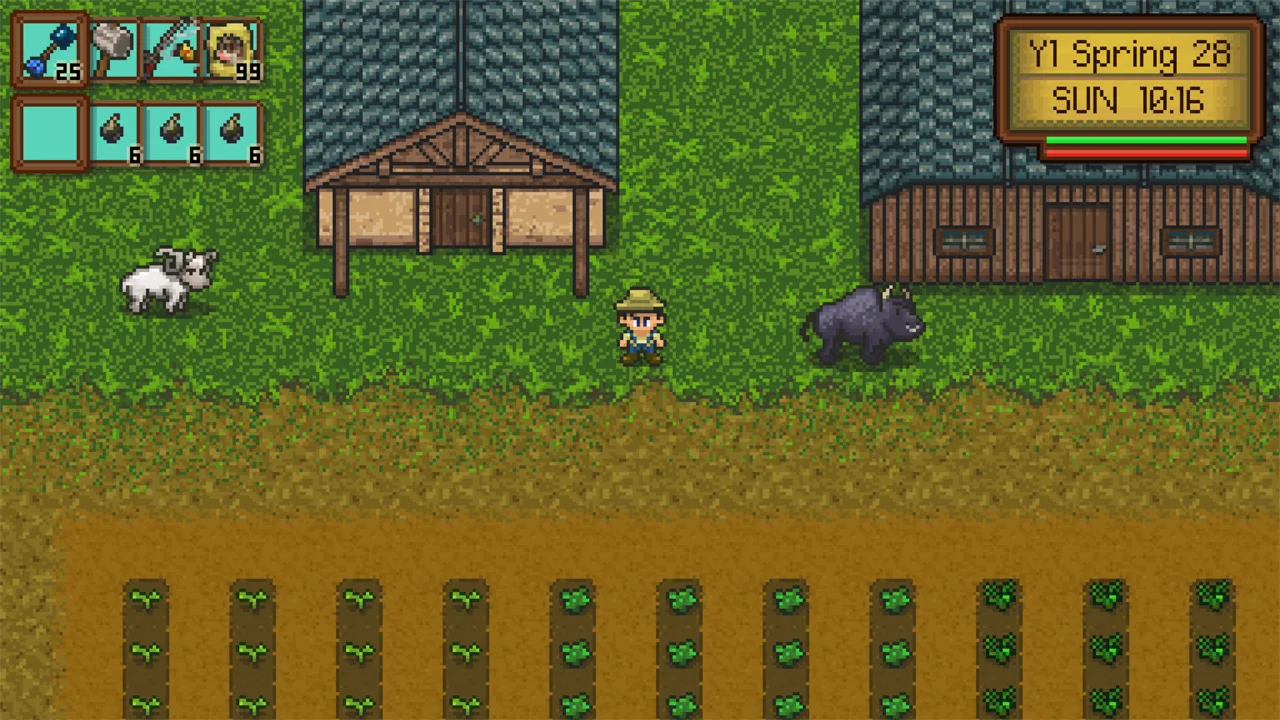Select the hooded character item slot
The image size is (1280, 720).
pos(232,50)
